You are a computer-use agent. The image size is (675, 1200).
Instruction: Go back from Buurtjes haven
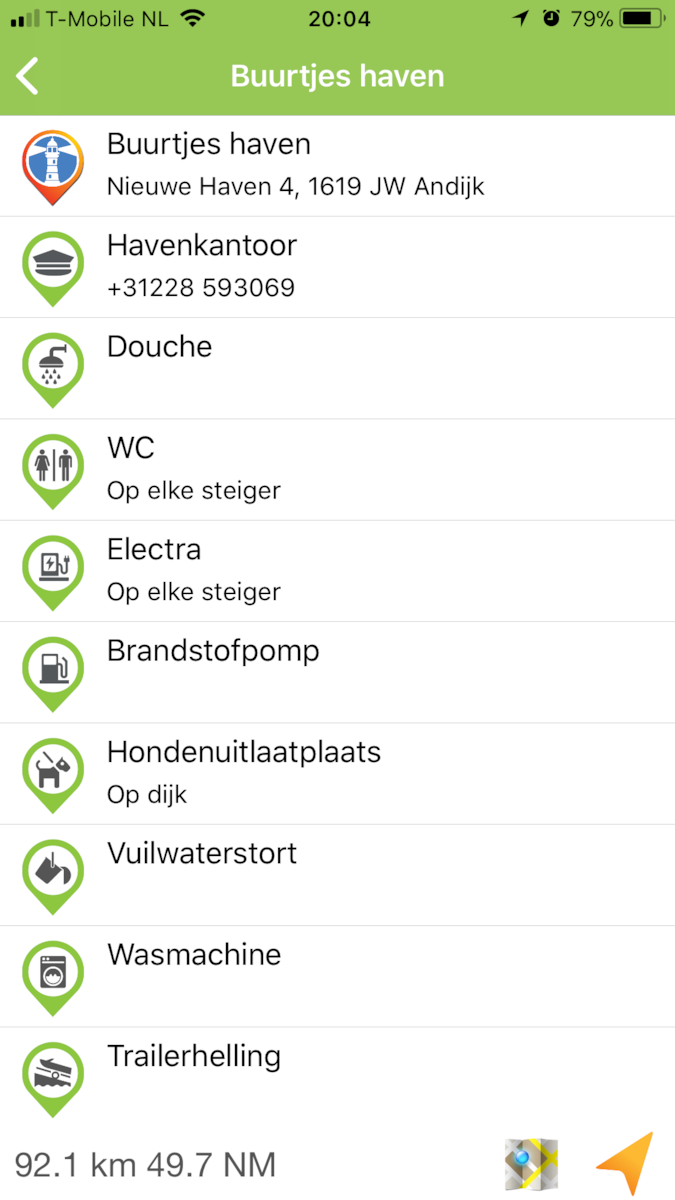click(28, 77)
